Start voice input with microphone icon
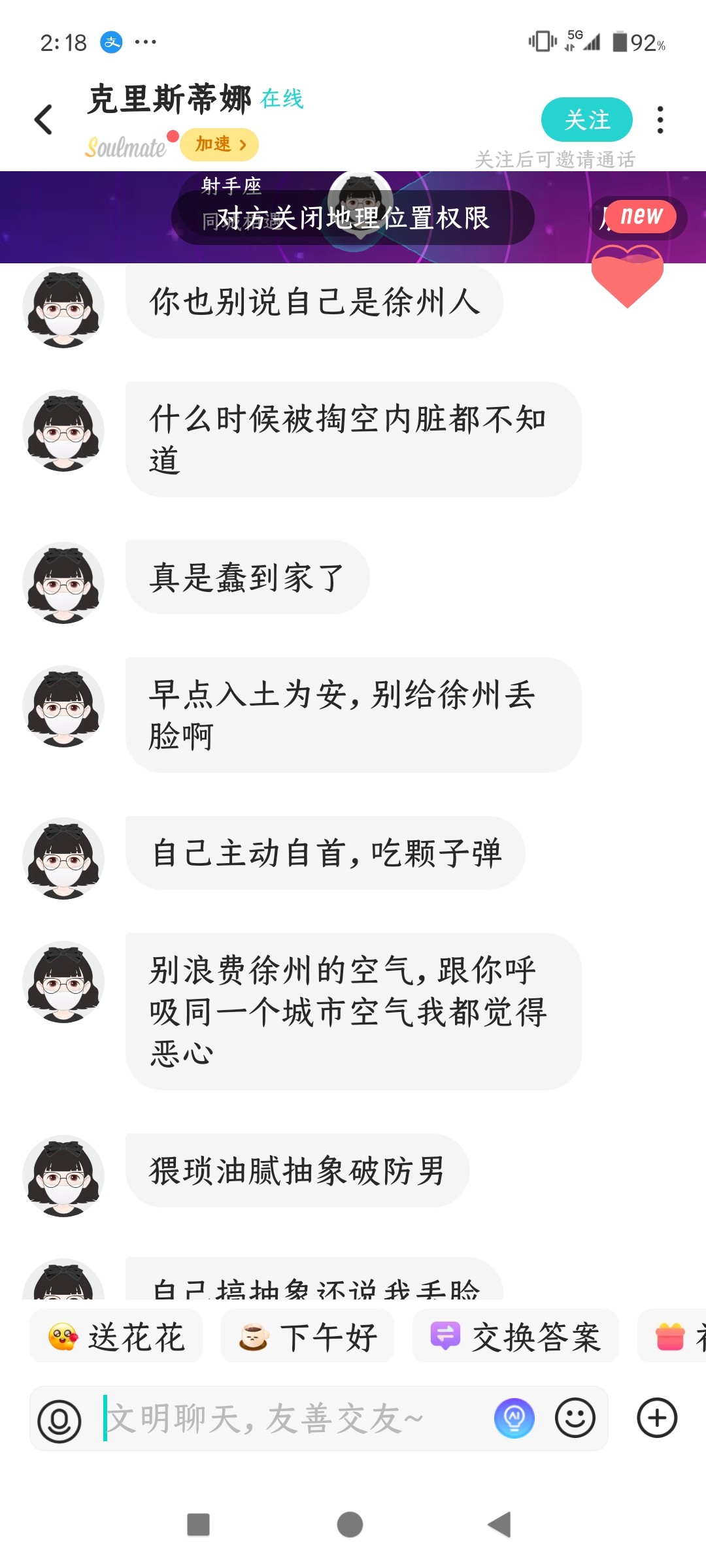 (x=59, y=1421)
